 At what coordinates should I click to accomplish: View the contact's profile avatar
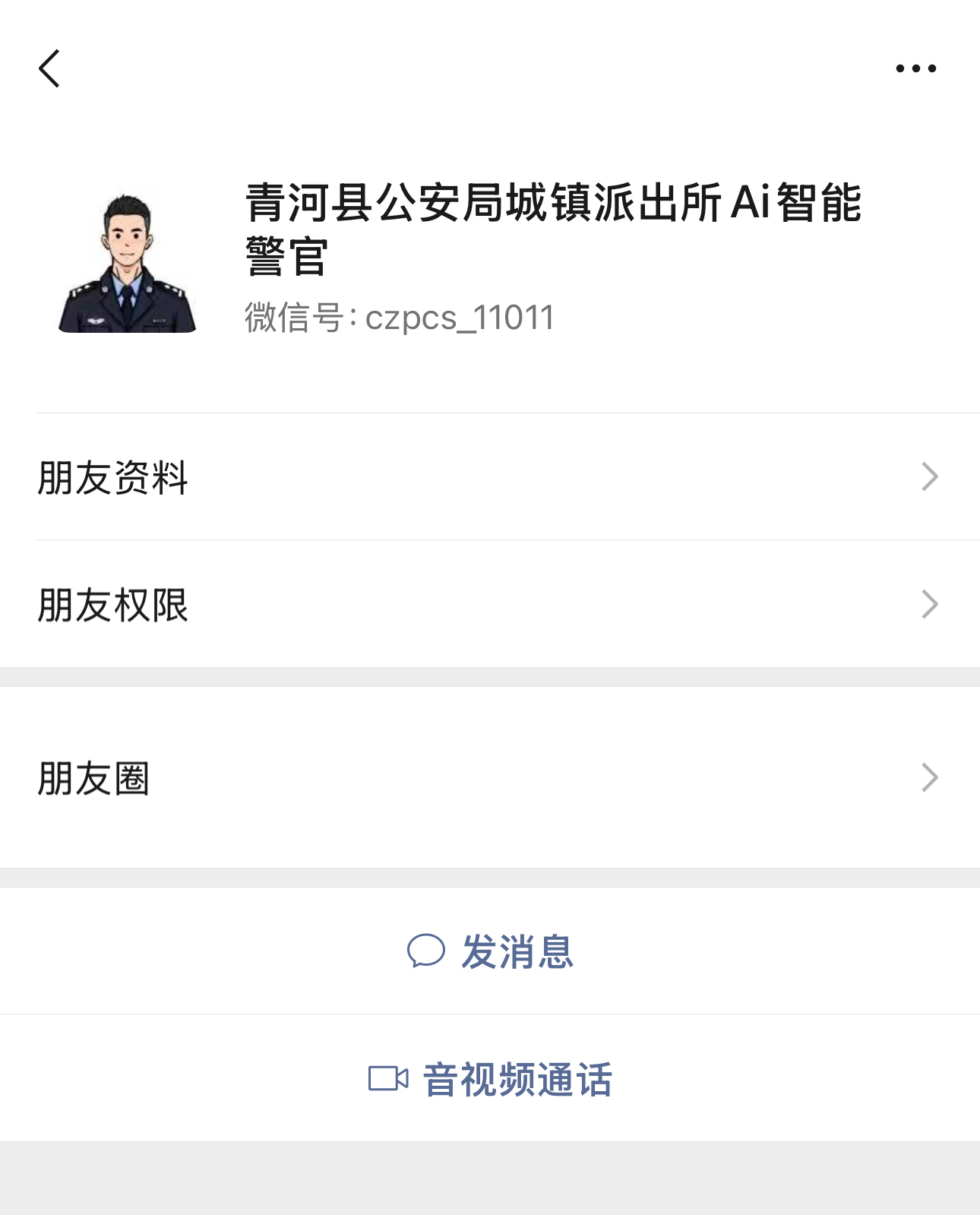(x=127, y=263)
